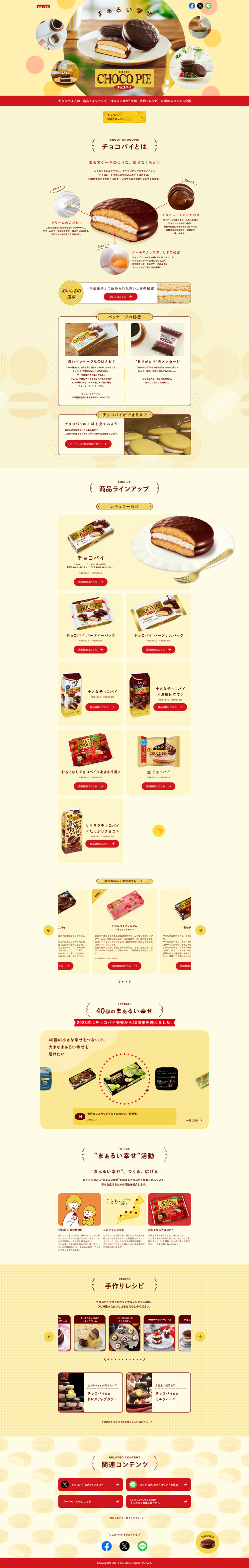The height and width of the screenshot is (1568, 249).
Task: Open the チョコパイde ミルフィーユ recipe card
Action: [x=158, y=1392]
